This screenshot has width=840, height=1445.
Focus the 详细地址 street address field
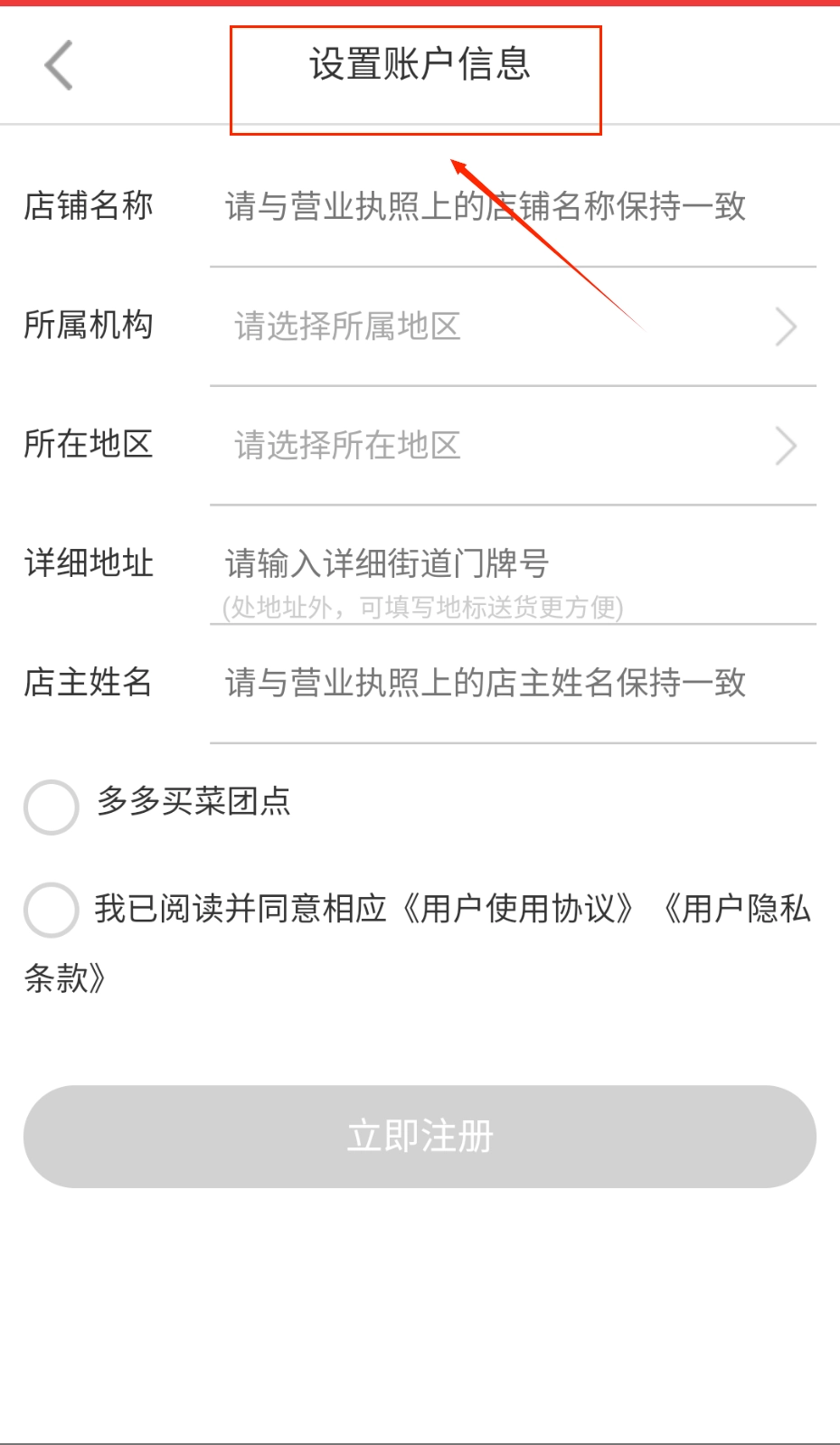486,563
